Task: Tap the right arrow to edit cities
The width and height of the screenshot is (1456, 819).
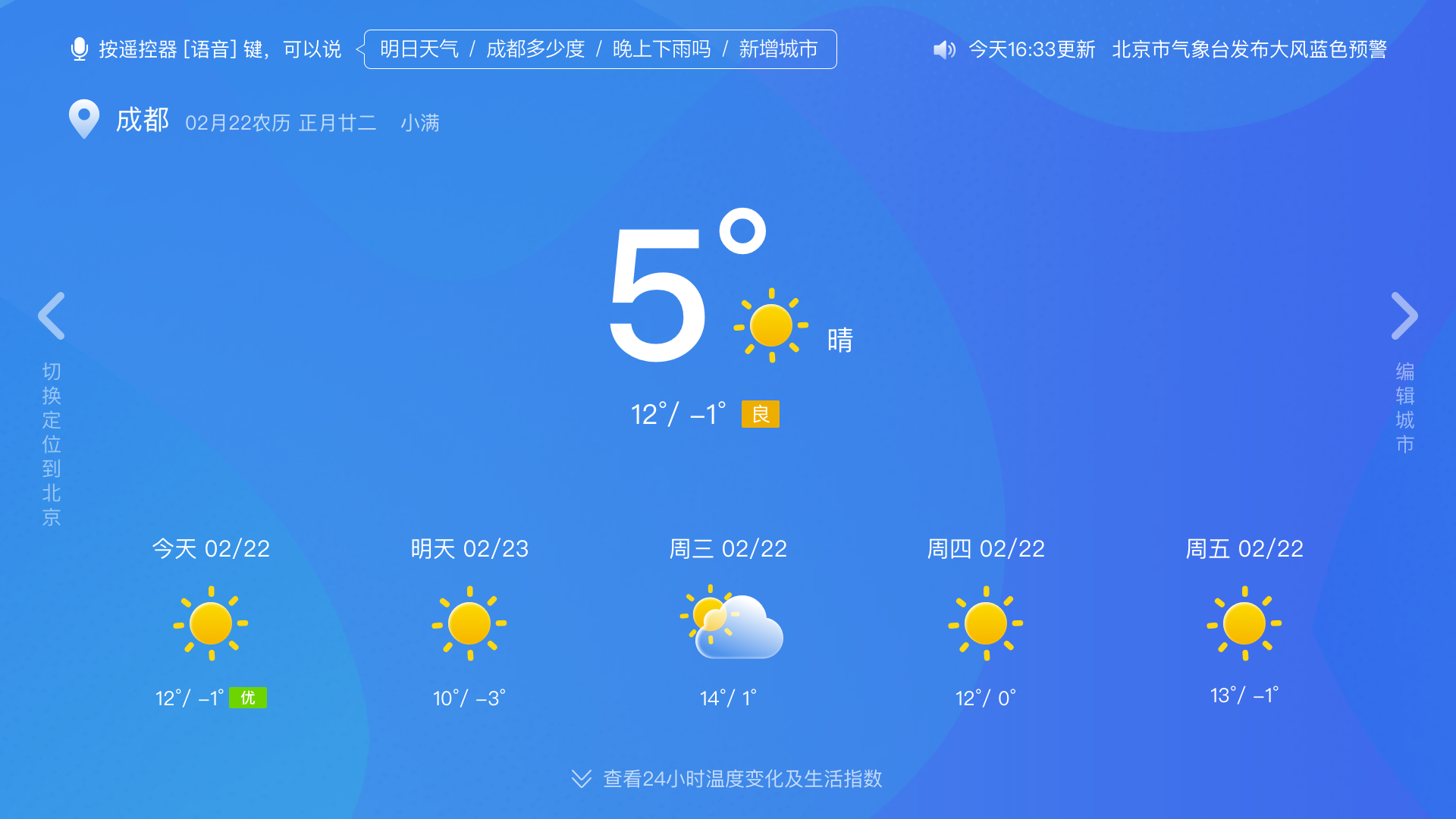Action: click(1404, 316)
